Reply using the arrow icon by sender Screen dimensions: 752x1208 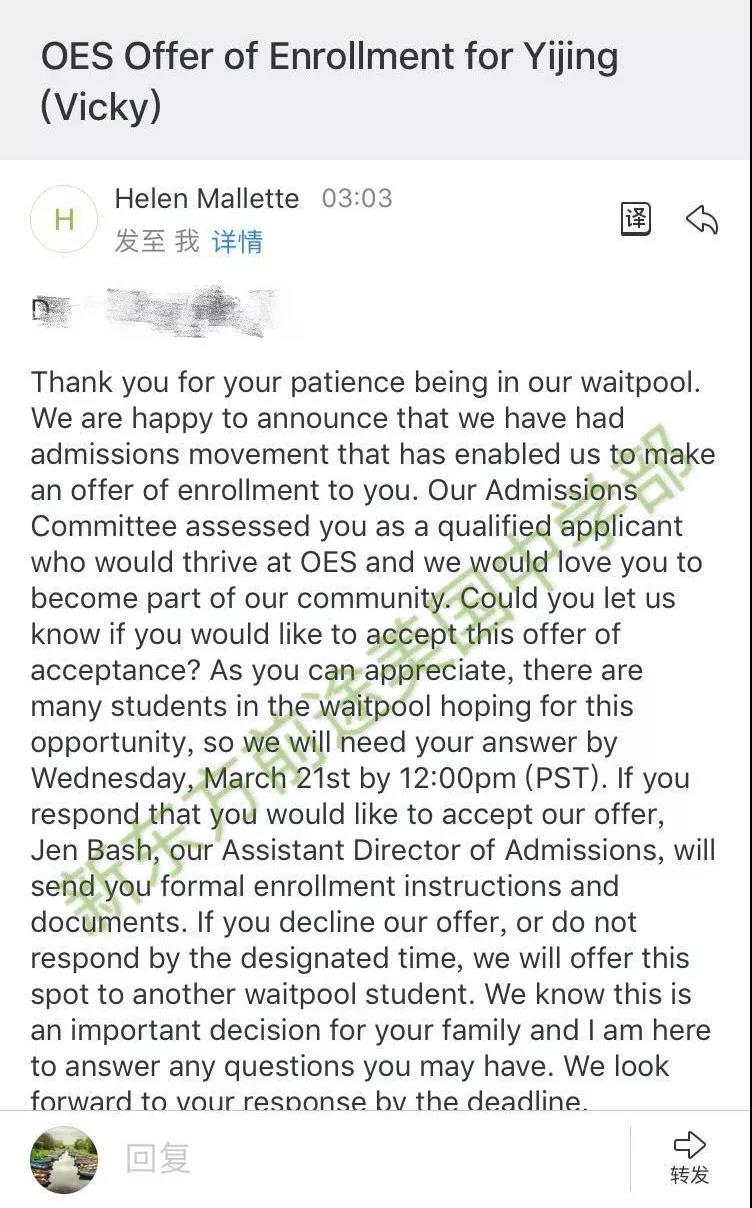(x=702, y=219)
